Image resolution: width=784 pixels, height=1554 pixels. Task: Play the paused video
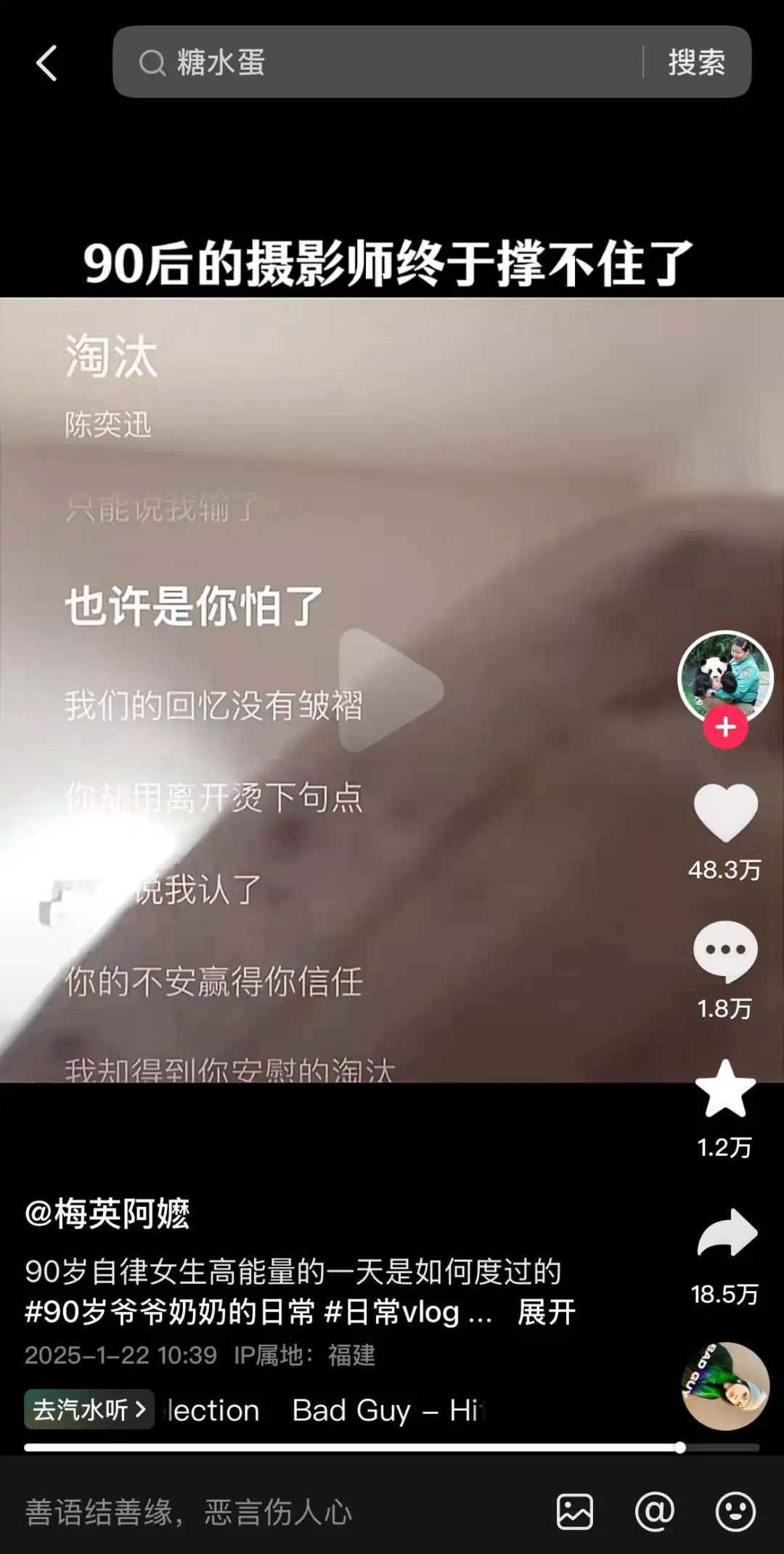tap(391, 690)
